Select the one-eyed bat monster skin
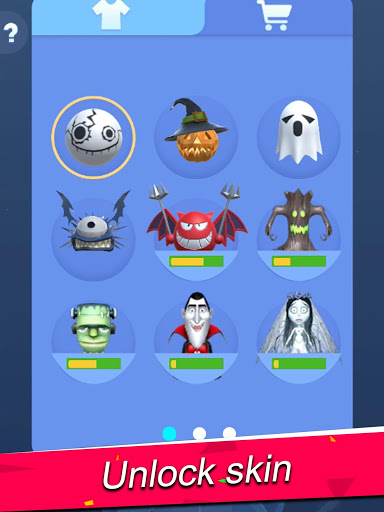The height and width of the screenshot is (512, 384). coord(93,233)
